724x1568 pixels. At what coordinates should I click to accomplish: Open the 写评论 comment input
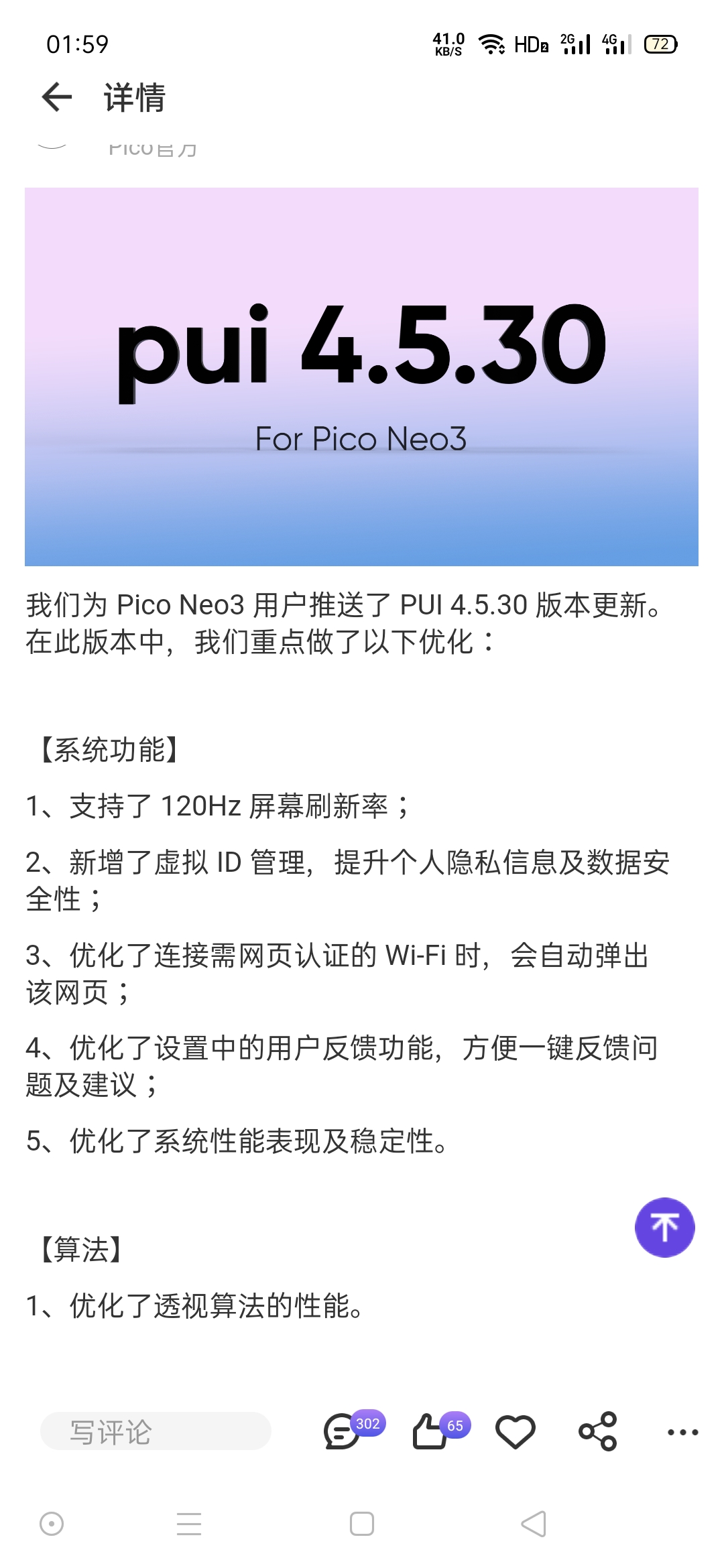(156, 1432)
